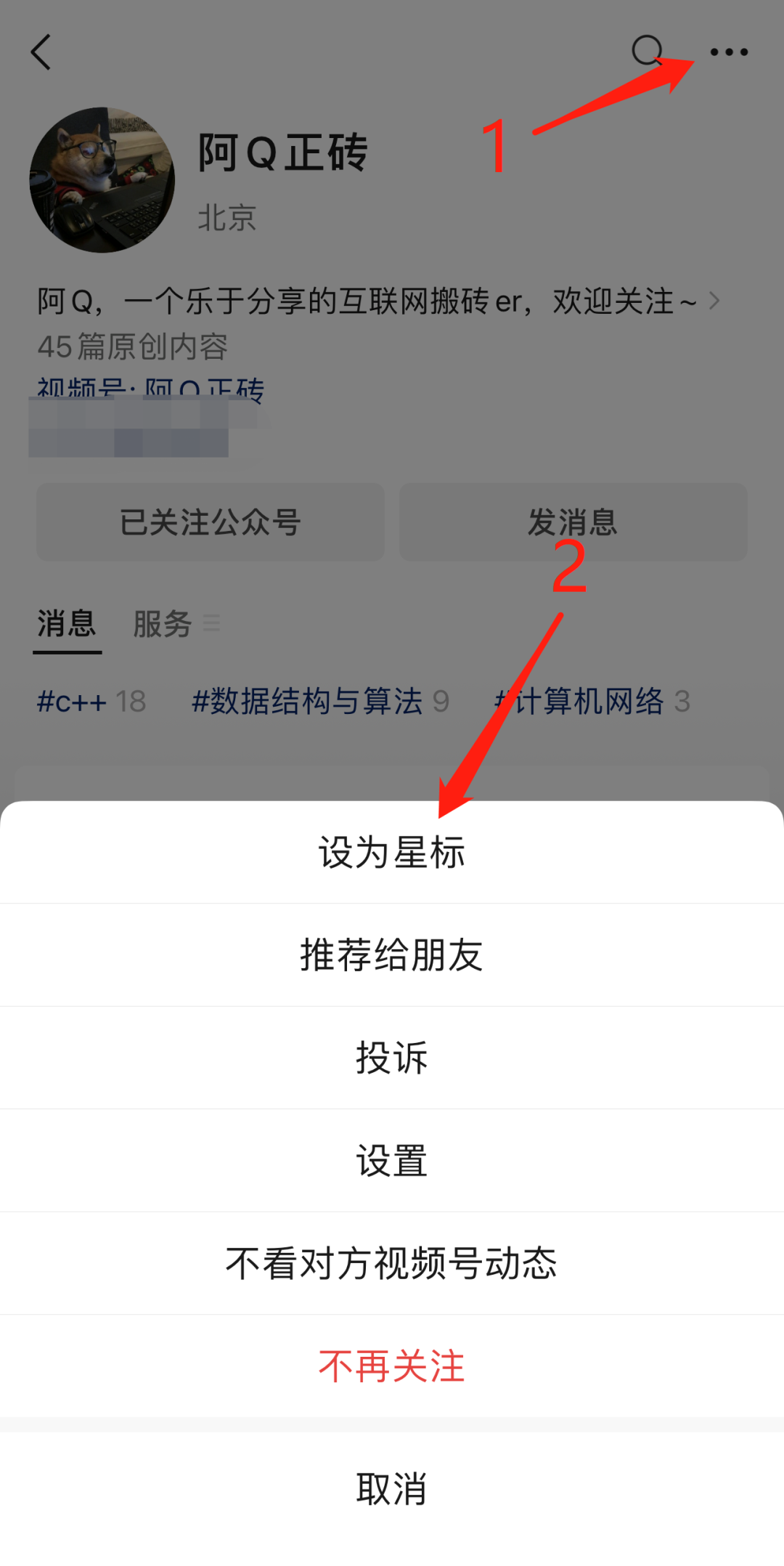Image resolution: width=784 pixels, height=1566 pixels.
Task: Open the three-dot overflow menu
Action: coord(729,52)
